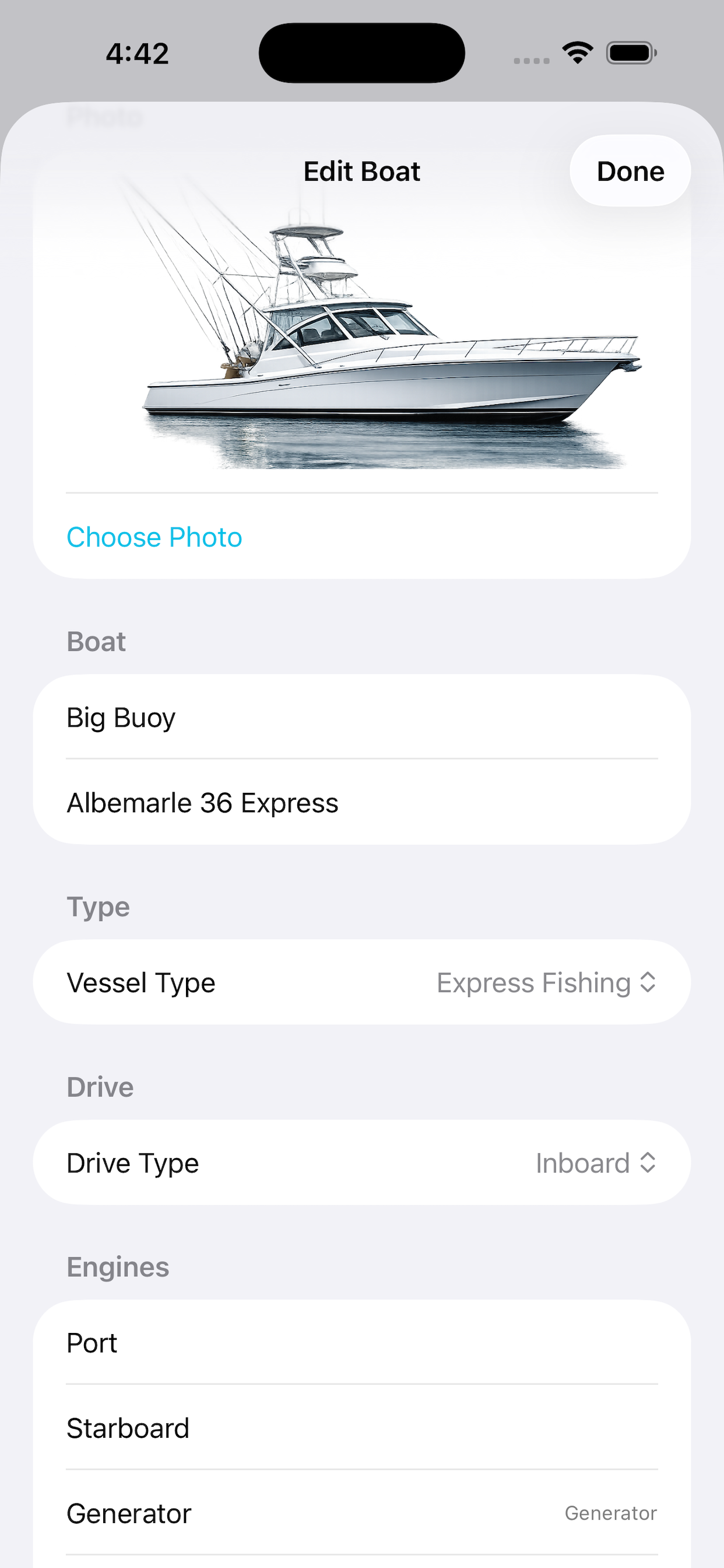
Task: Tap the Engines section heading
Action: point(118,1266)
